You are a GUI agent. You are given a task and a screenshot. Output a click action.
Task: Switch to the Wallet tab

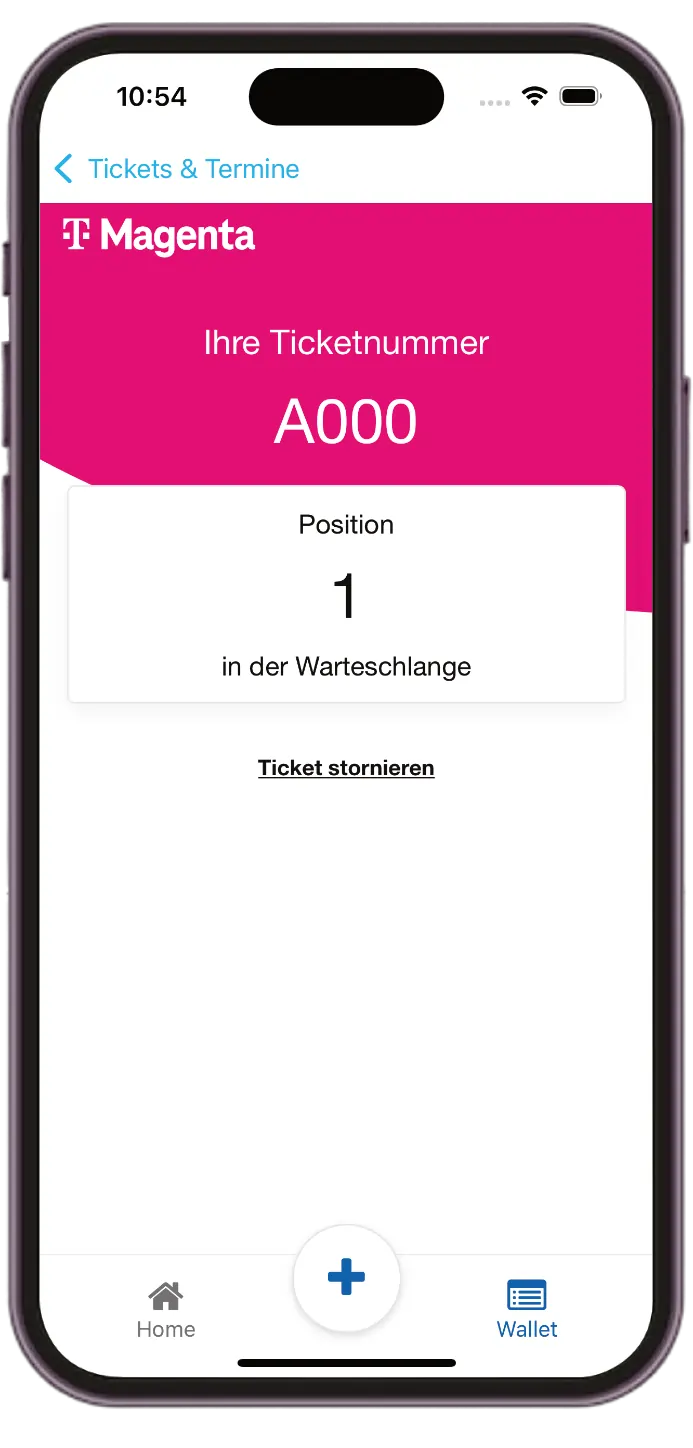tap(527, 1310)
